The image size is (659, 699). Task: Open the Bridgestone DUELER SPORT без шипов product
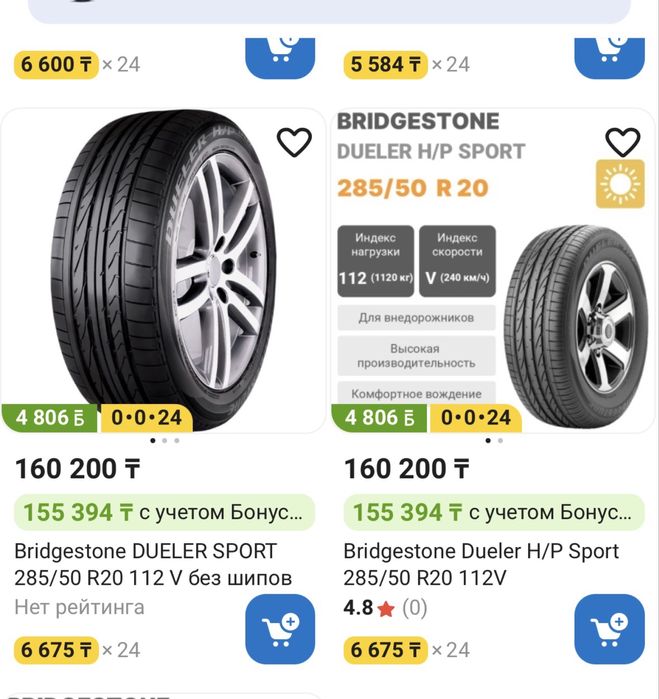(x=153, y=564)
